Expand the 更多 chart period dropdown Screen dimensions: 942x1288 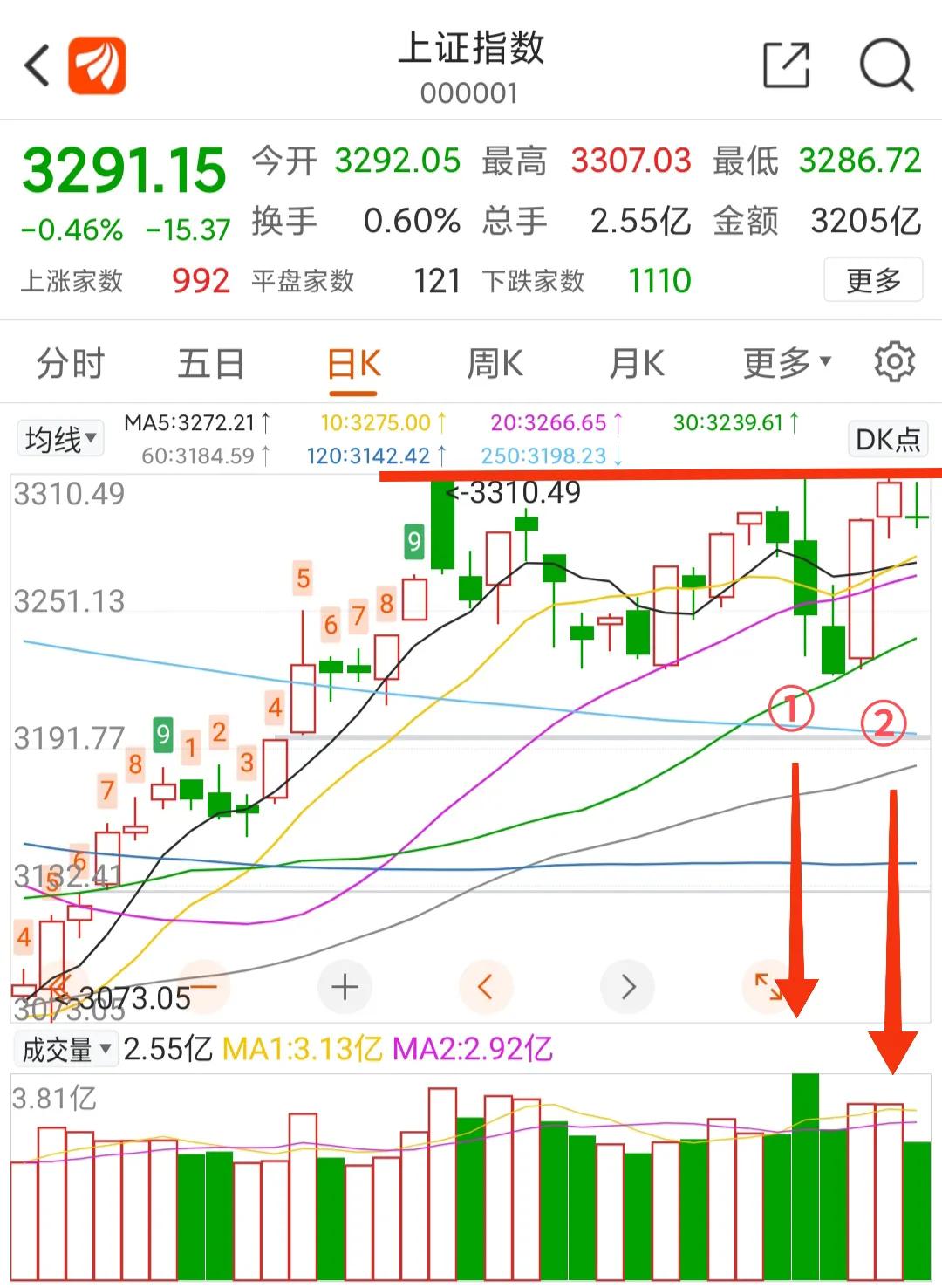(786, 363)
